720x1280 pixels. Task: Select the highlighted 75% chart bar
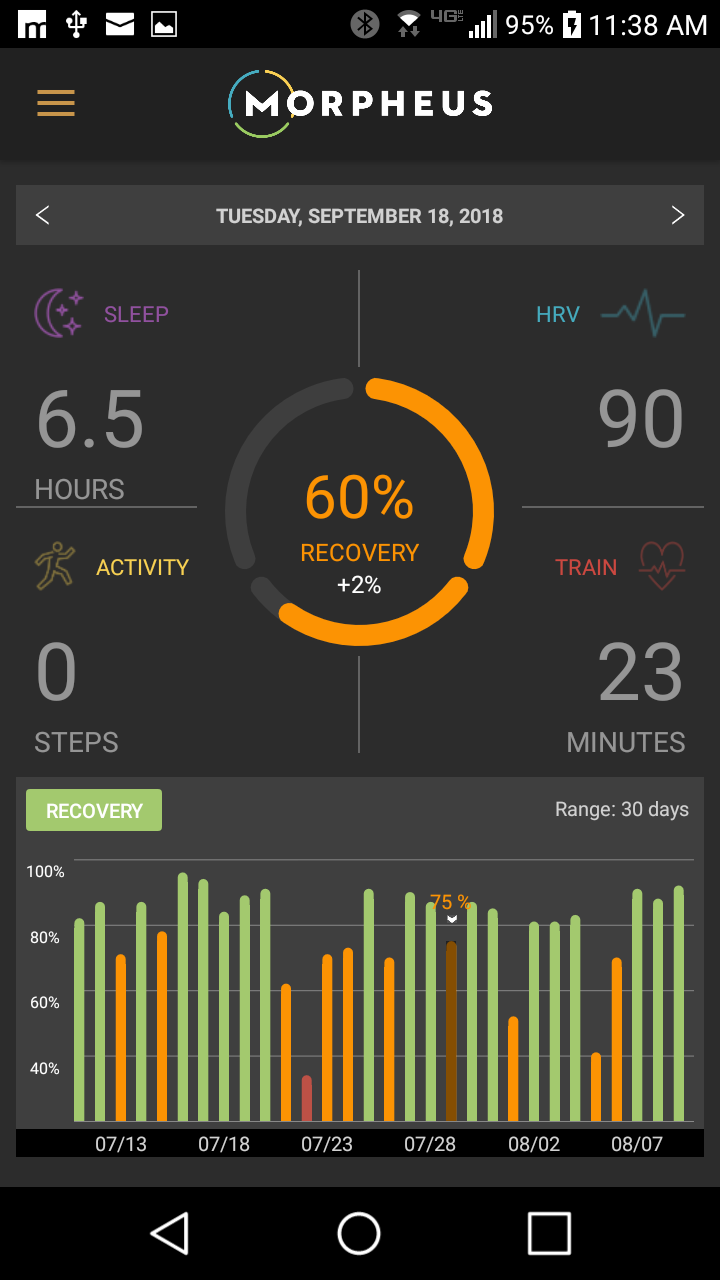point(451,1030)
